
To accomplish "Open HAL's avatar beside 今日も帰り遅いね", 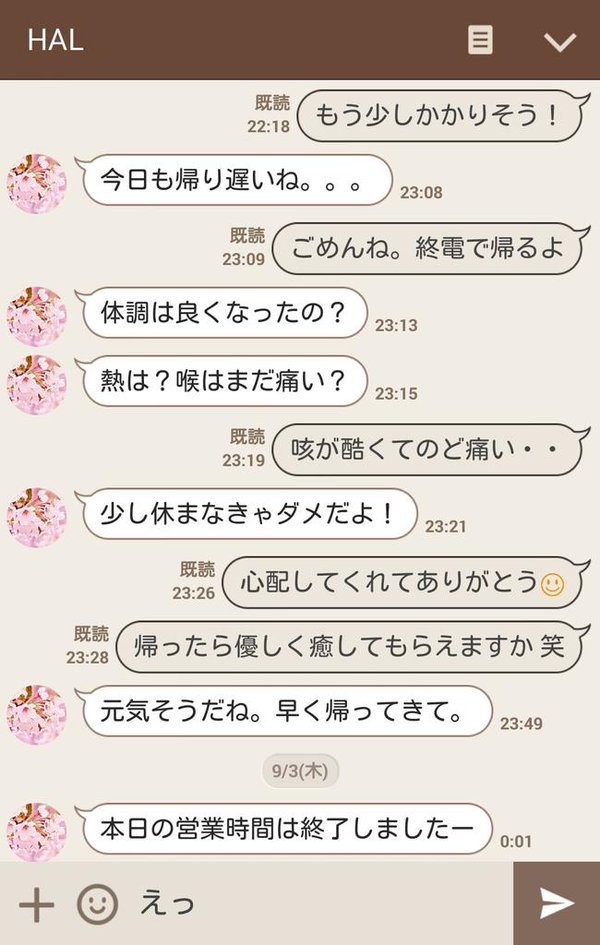I will click(x=37, y=184).
